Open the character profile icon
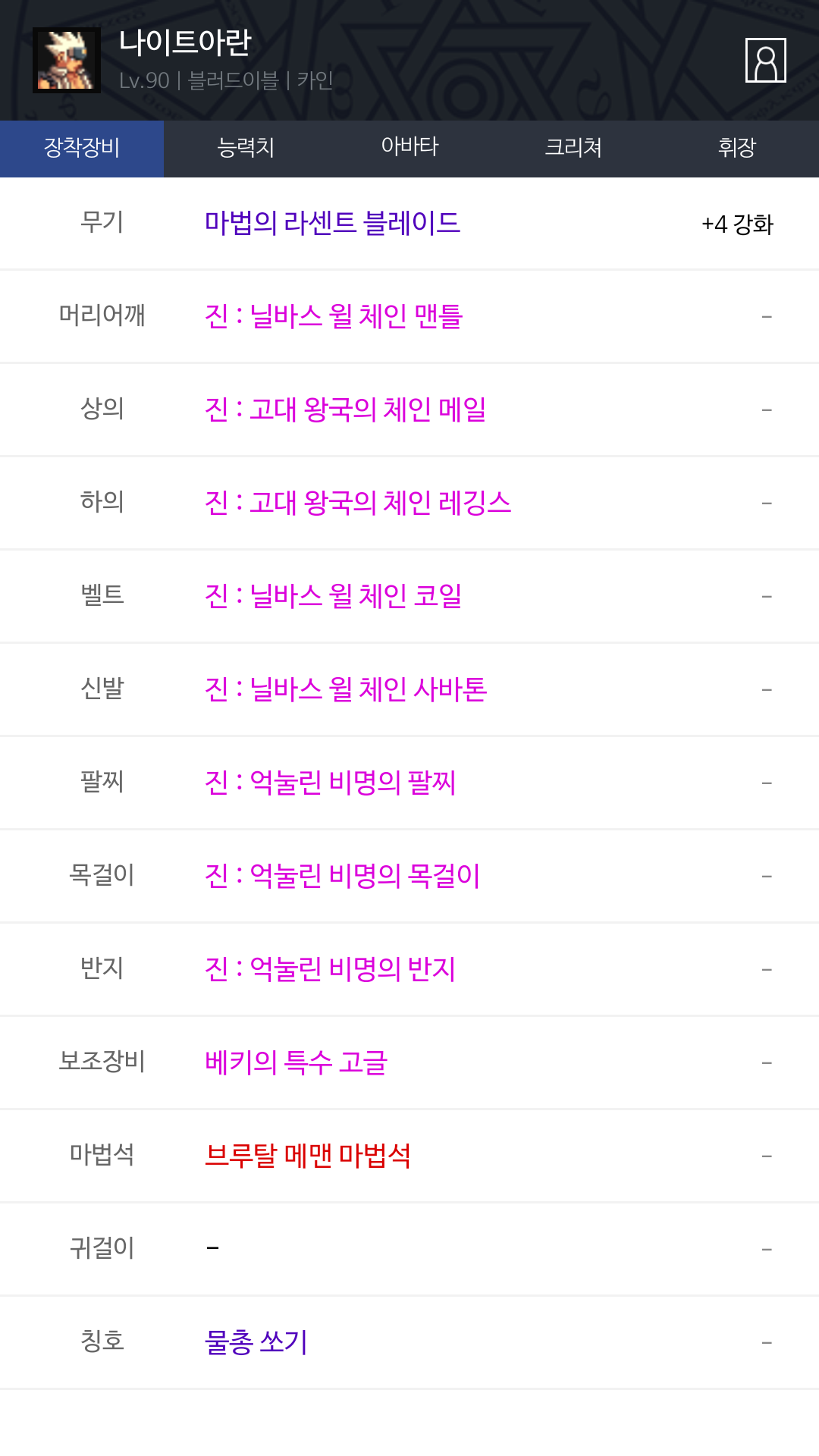Viewport: 819px width, 1456px height. coord(765,60)
